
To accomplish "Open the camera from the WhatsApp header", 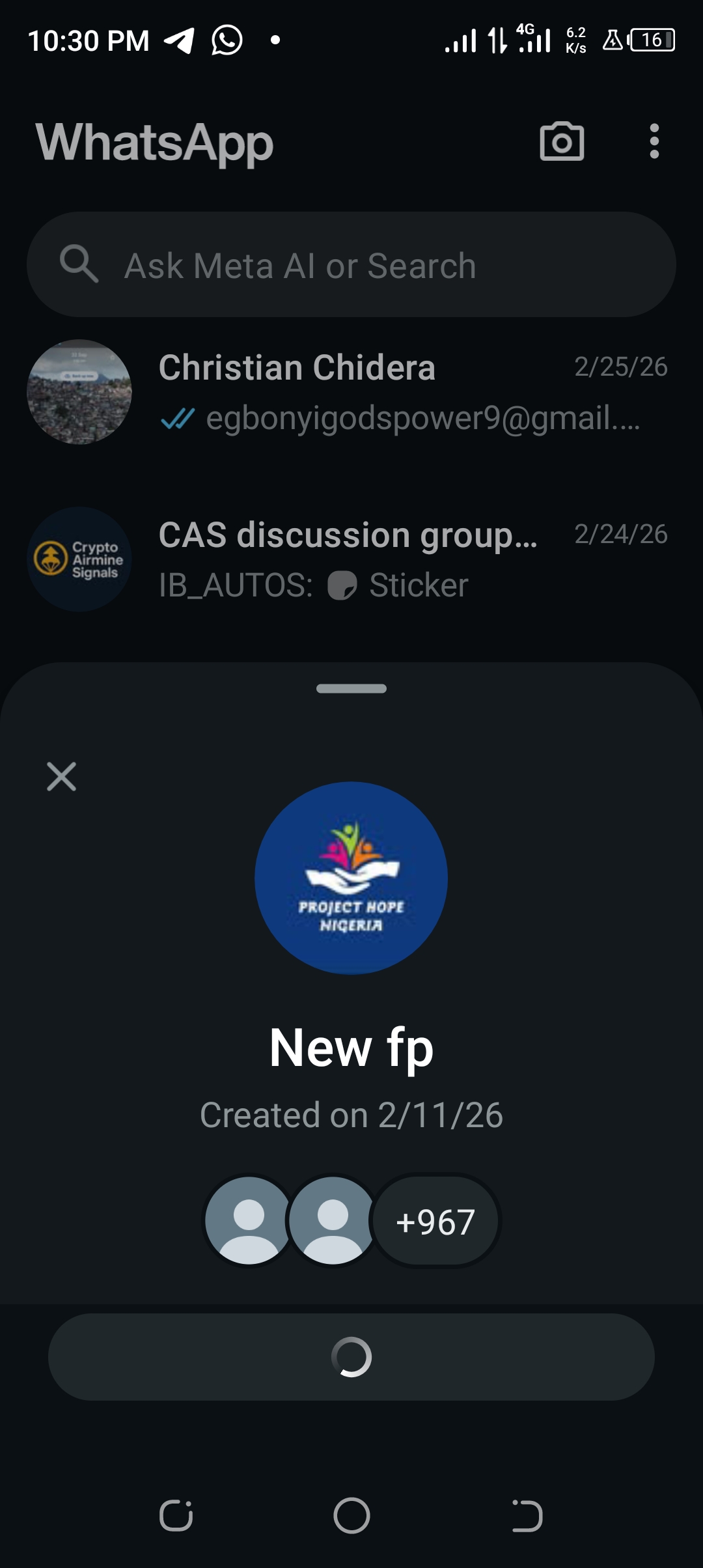I will [562, 141].
